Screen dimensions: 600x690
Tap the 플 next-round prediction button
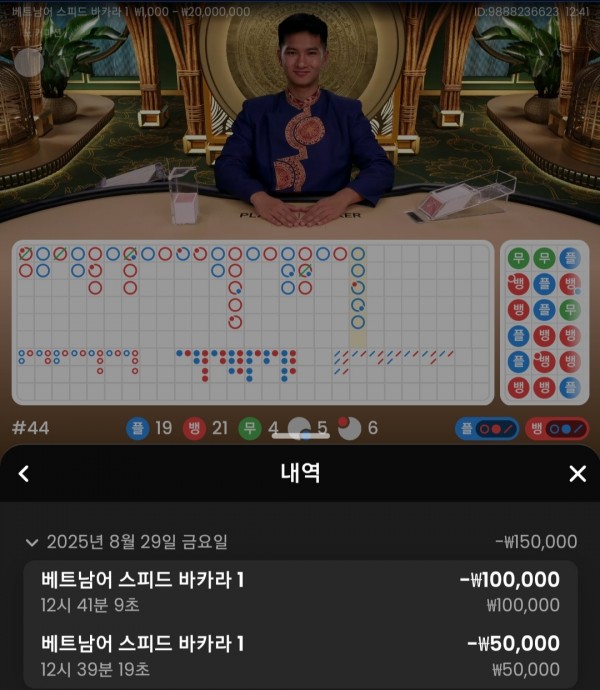[487, 428]
